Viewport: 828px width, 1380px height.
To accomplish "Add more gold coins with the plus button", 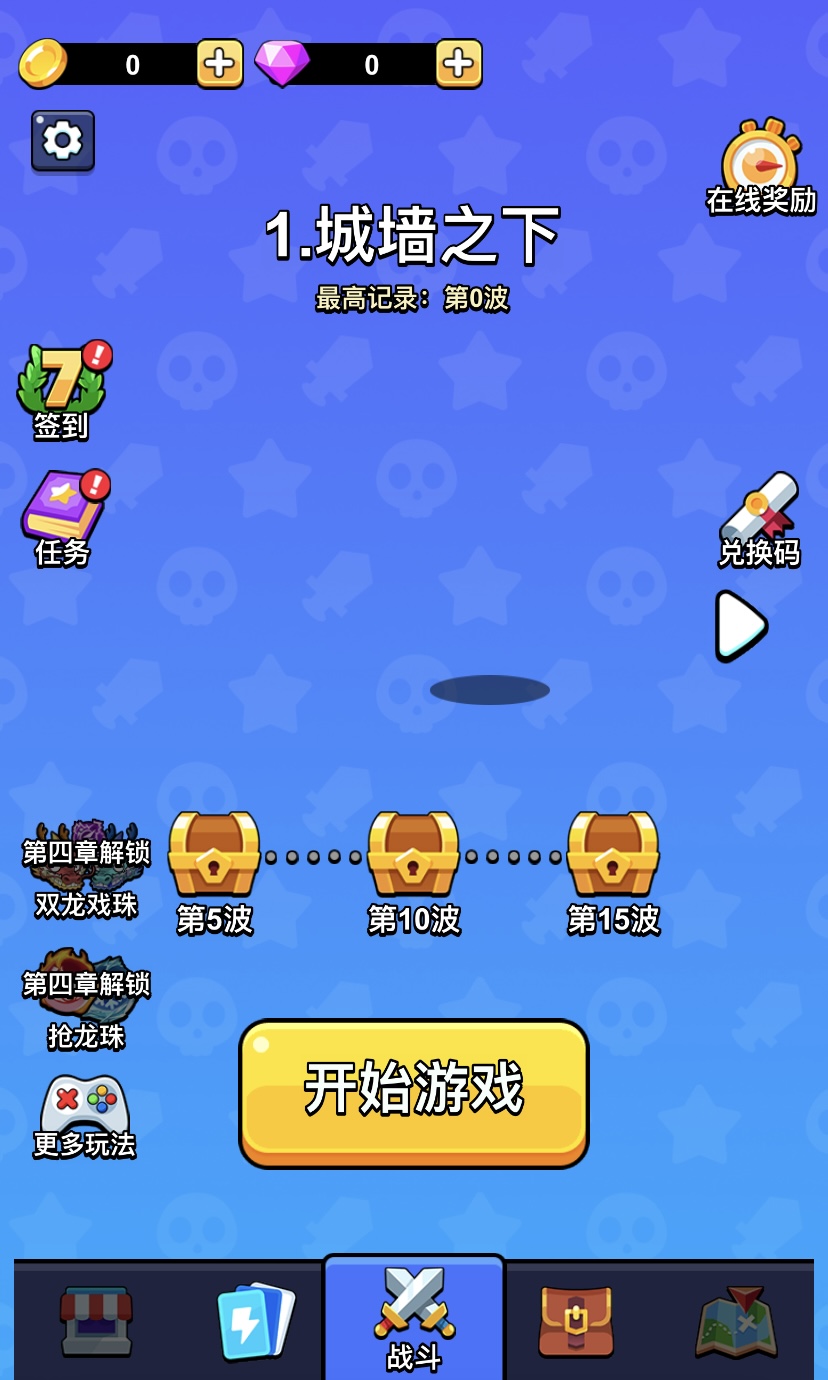I will 219,64.
